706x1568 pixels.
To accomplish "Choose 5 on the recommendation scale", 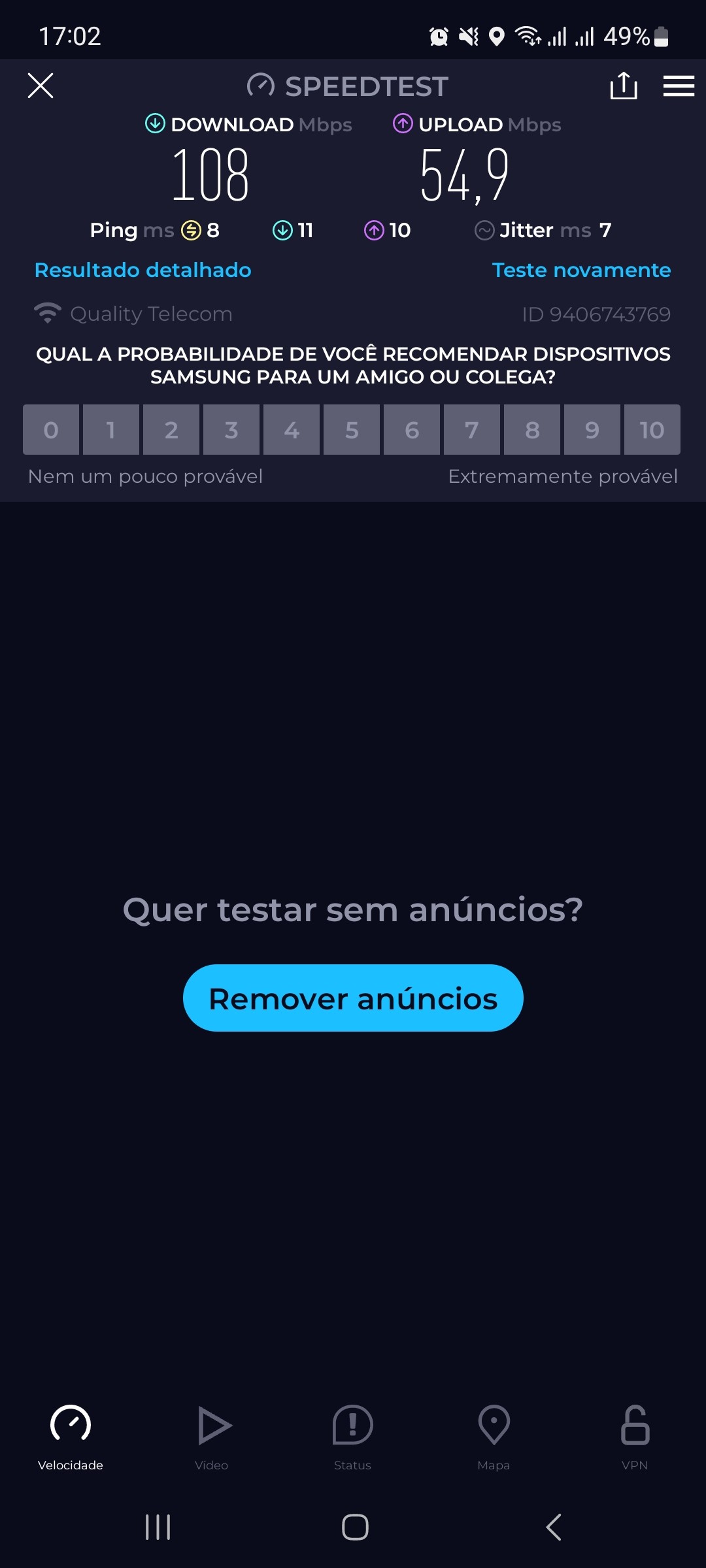I will pos(352,430).
